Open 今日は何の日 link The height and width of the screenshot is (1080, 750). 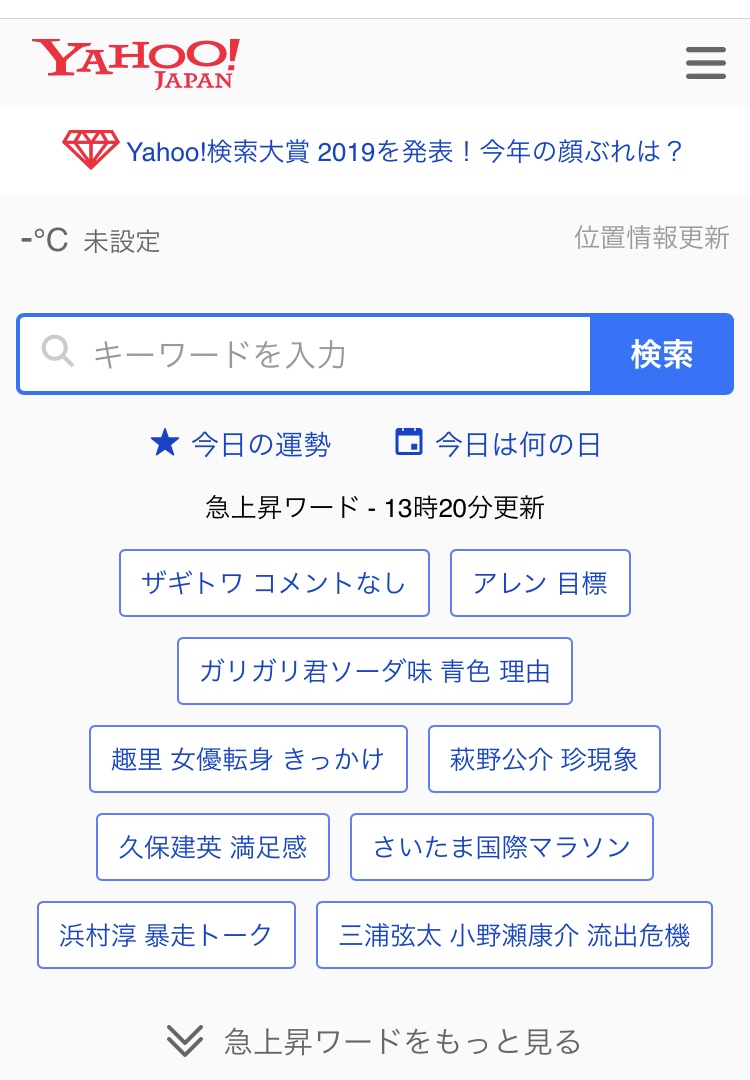[498, 444]
